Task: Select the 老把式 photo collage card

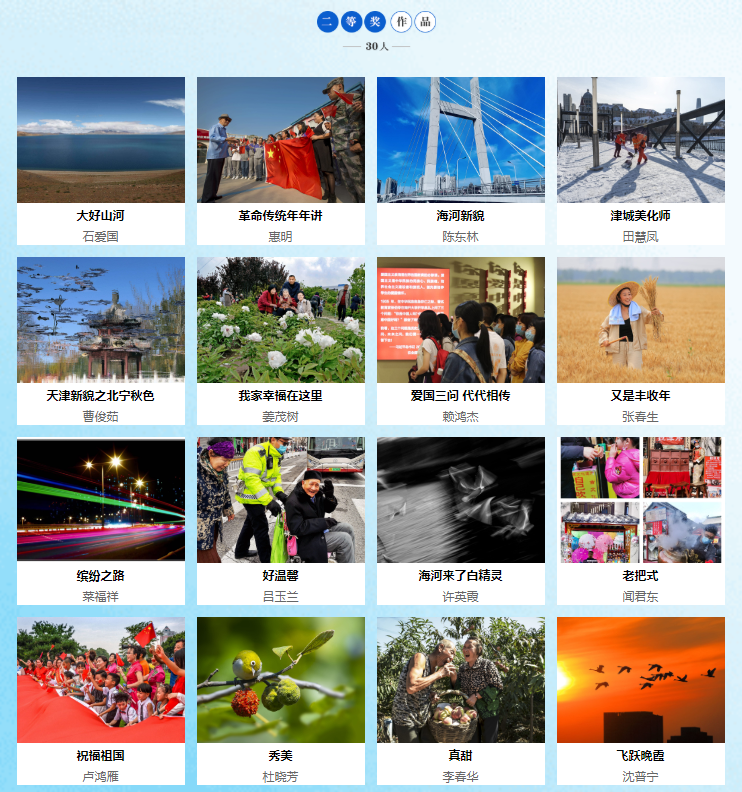Action: (641, 500)
